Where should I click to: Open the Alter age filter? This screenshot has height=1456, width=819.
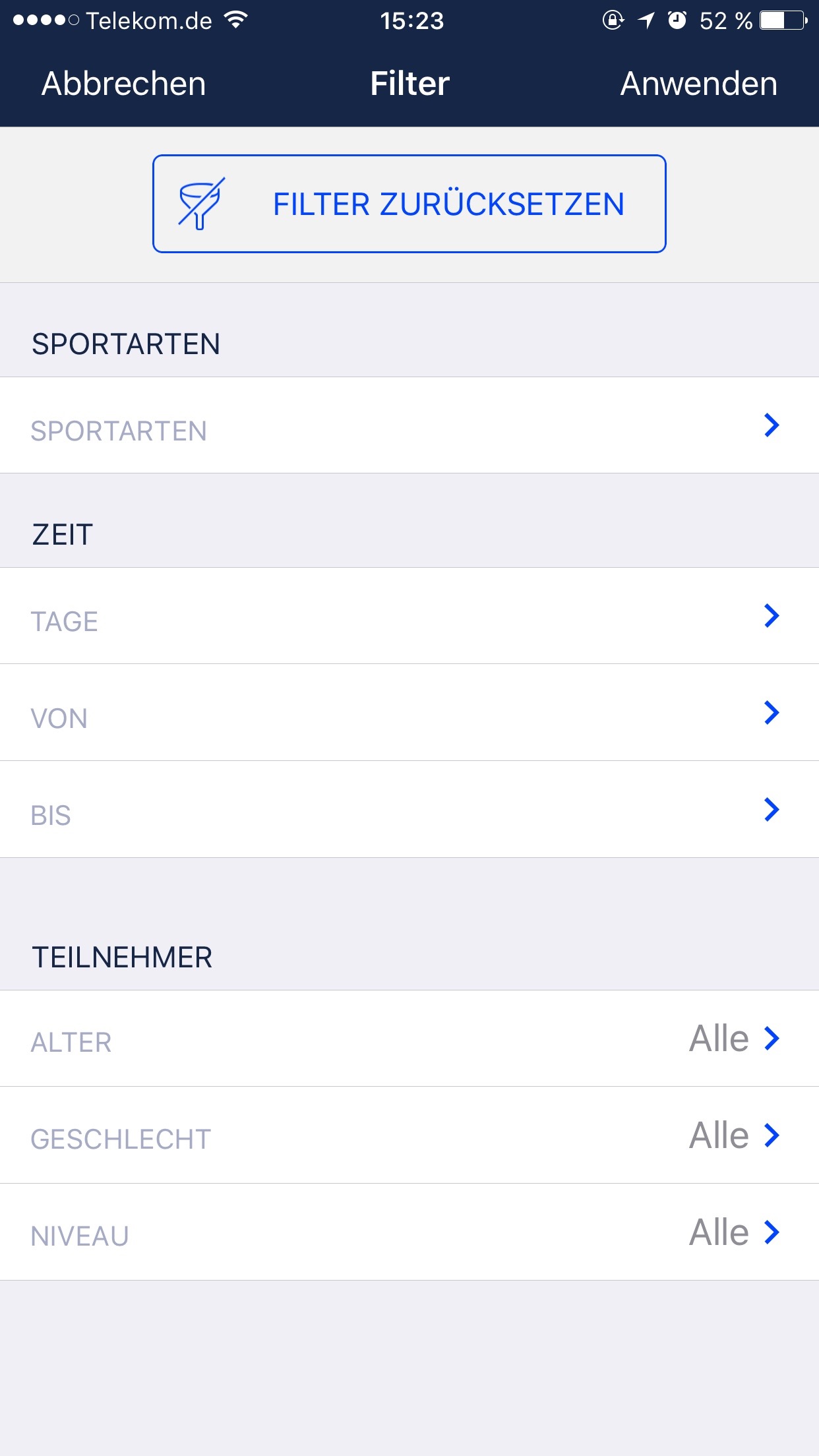(x=409, y=1039)
